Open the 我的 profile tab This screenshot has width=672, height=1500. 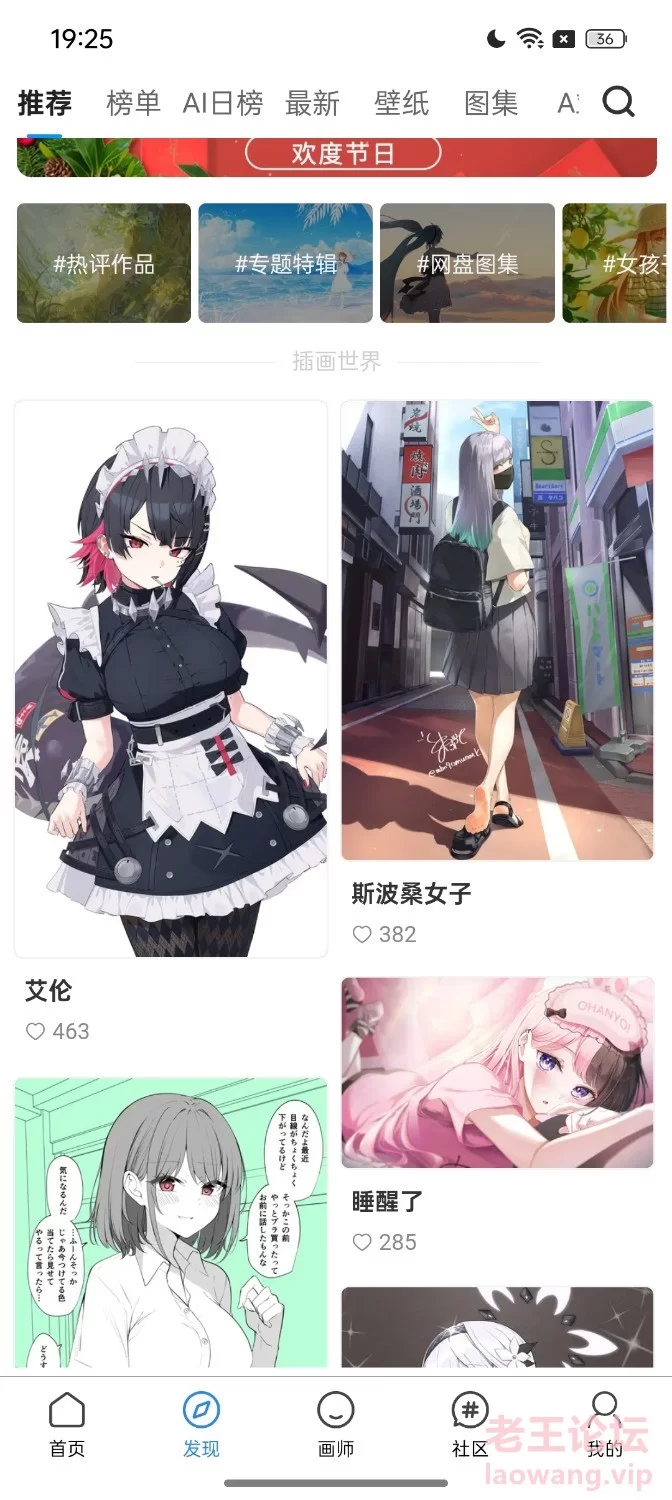pyautogui.click(x=604, y=1425)
